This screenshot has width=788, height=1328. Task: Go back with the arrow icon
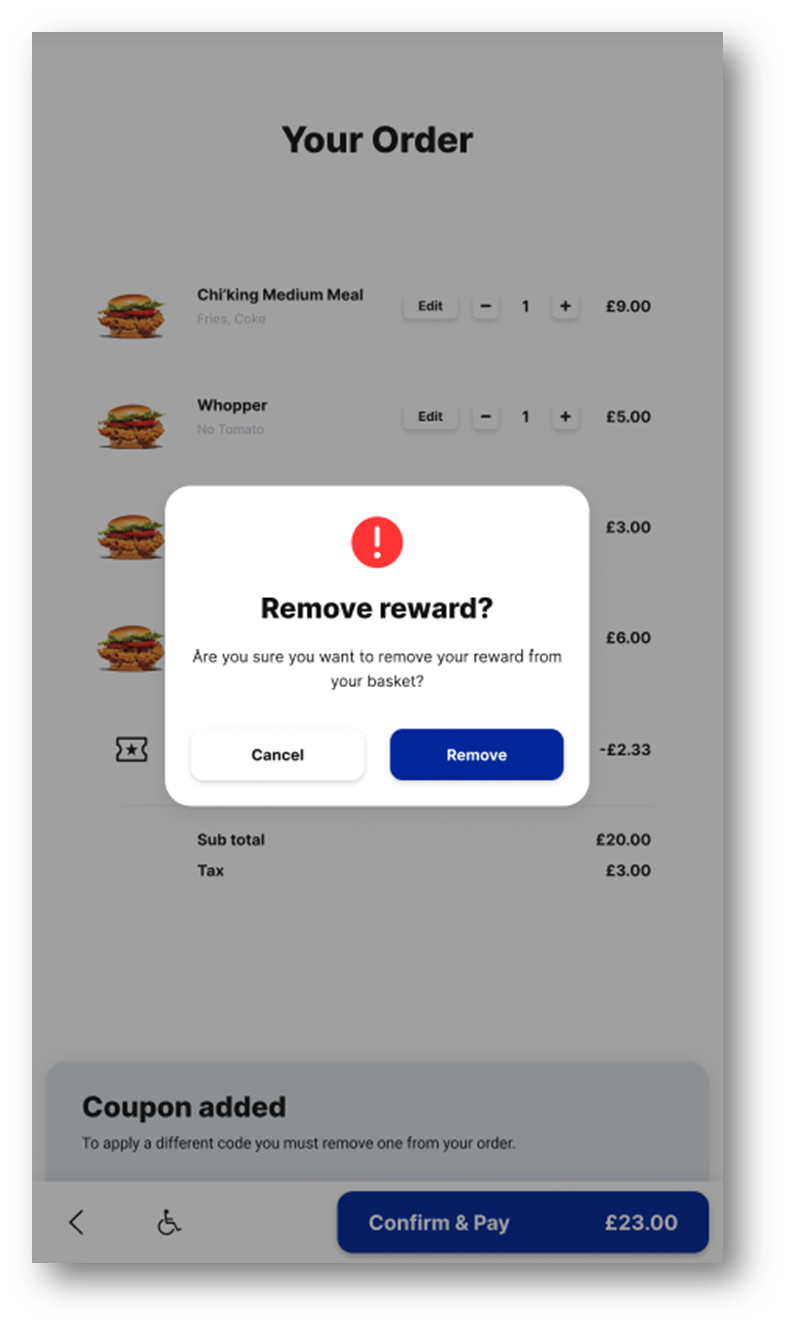click(x=76, y=1222)
